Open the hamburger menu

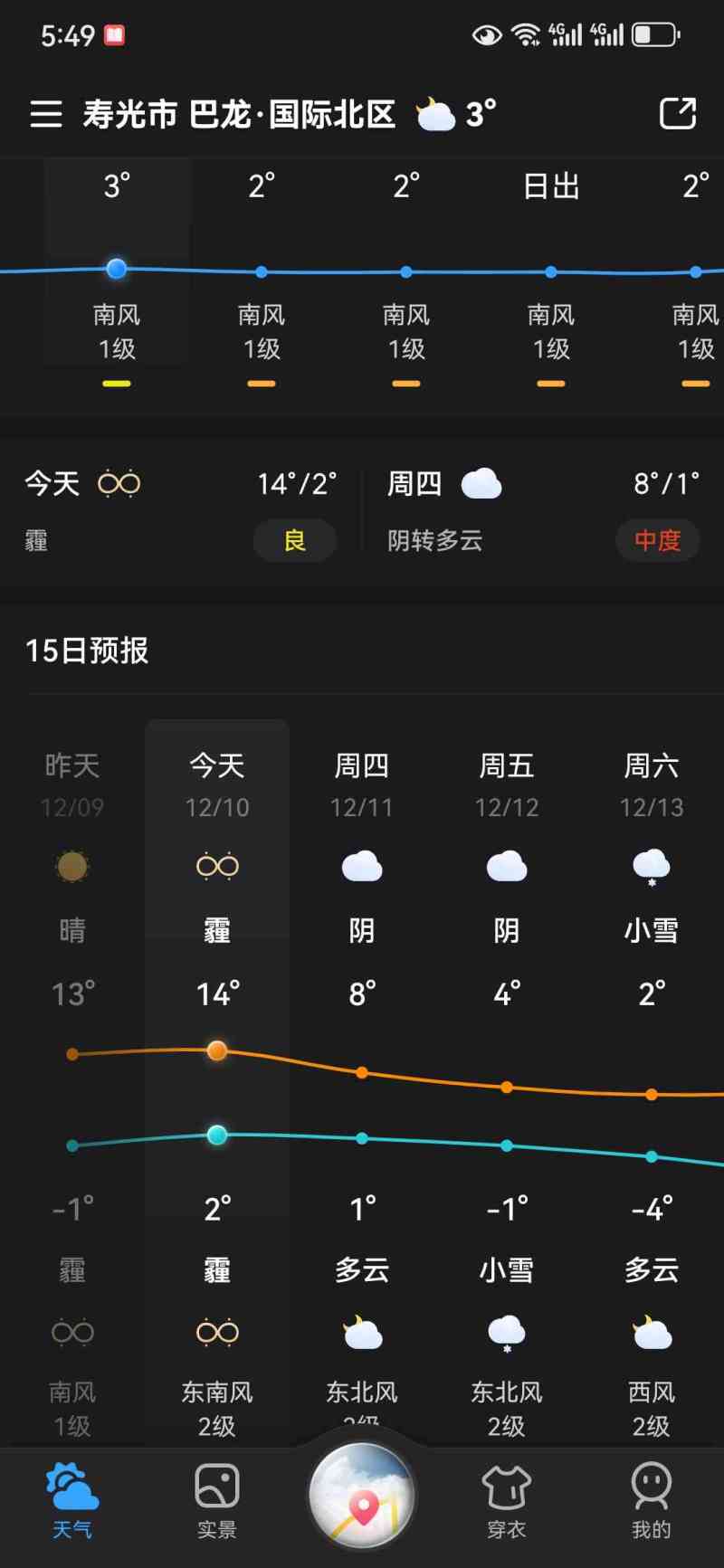click(46, 114)
